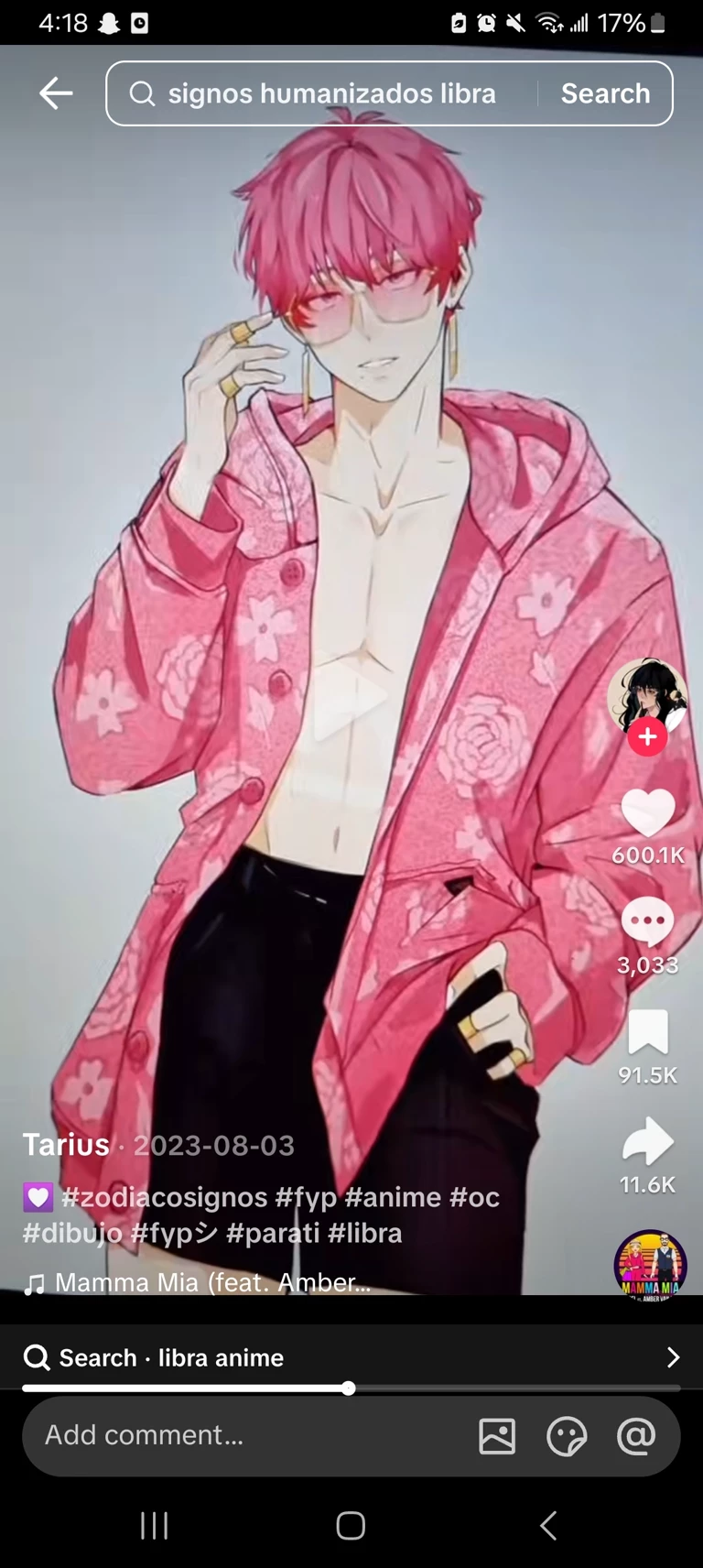This screenshot has width=703, height=1568.
Task: Open the Mamma Mia sound link
Action: pos(211,1282)
